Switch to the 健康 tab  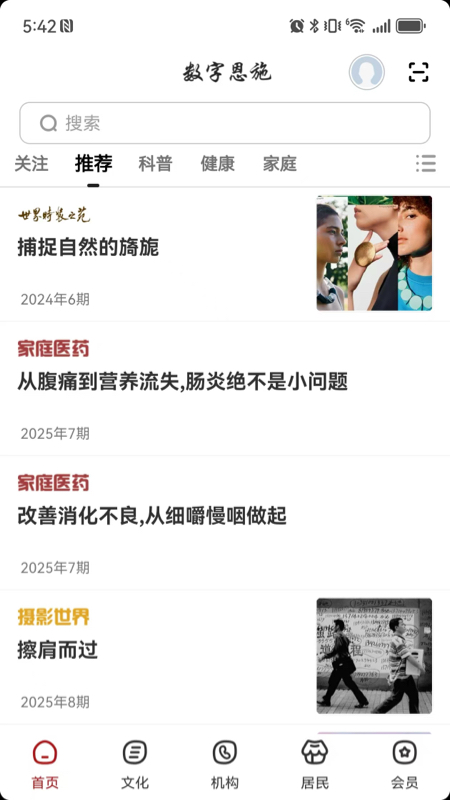pyautogui.click(x=217, y=164)
